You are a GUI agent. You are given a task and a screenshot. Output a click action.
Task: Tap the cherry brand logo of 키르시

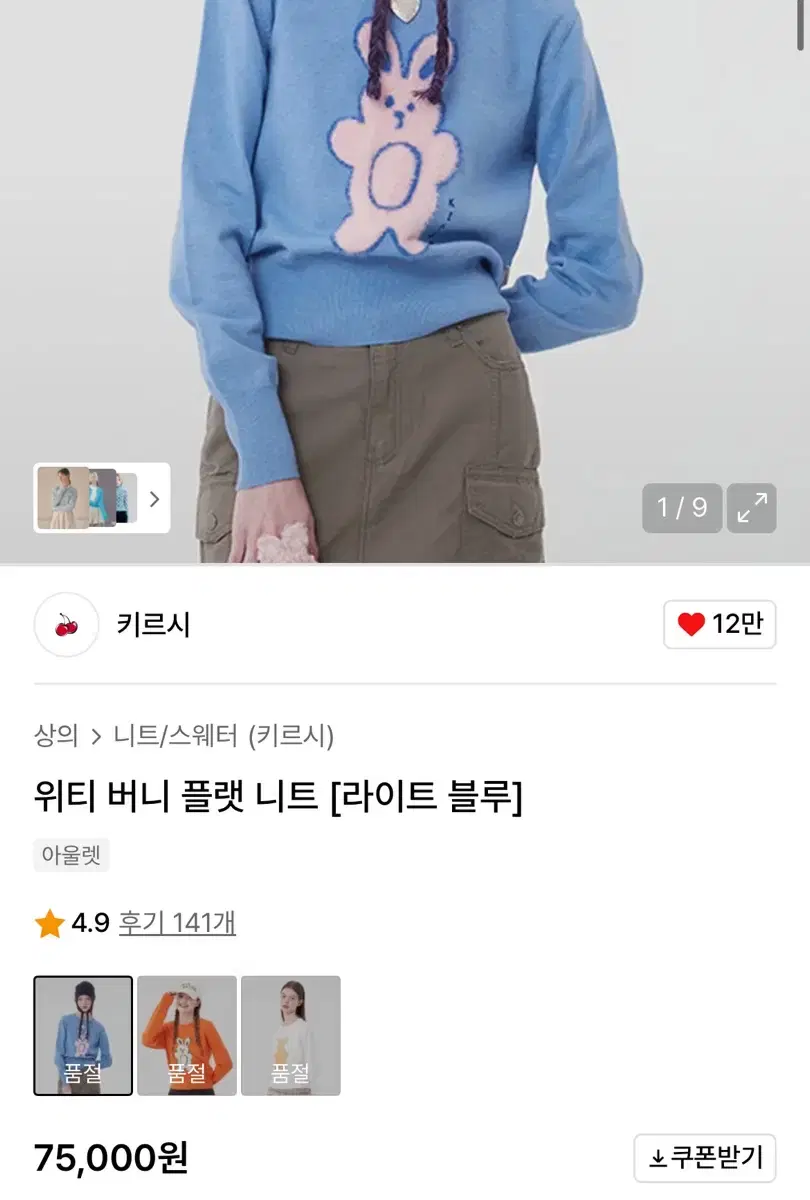[65, 624]
